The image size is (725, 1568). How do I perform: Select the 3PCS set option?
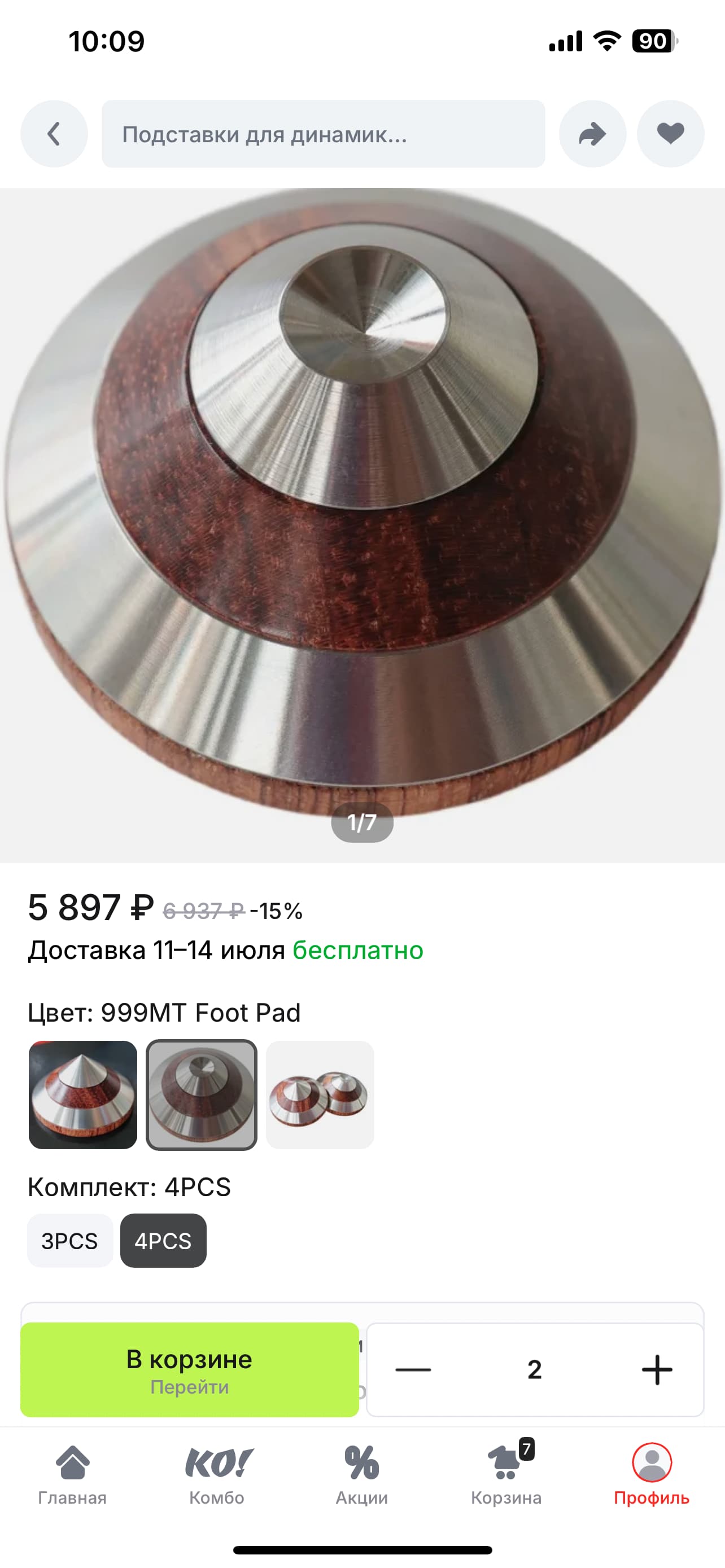[x=70, y=1241]
